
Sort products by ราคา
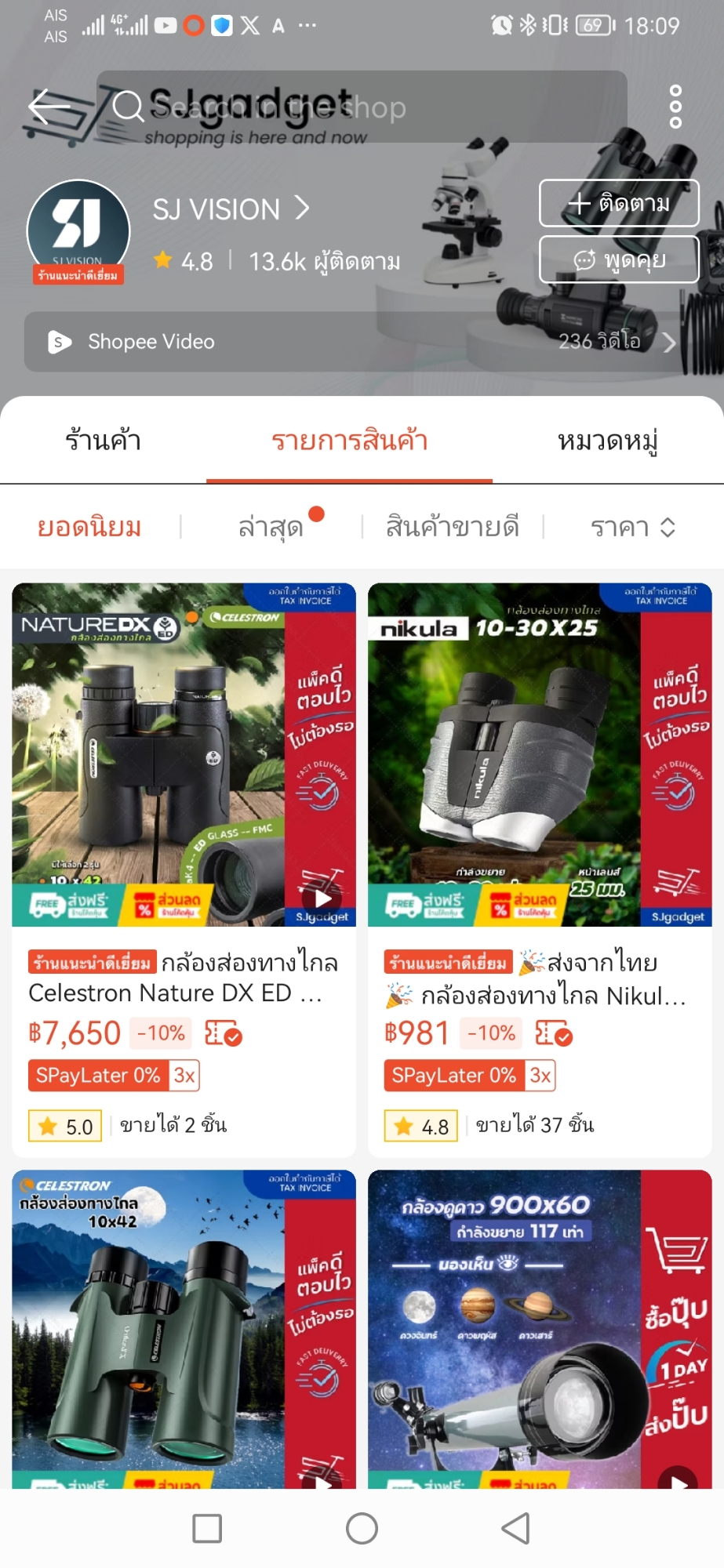tap(632, 527)
